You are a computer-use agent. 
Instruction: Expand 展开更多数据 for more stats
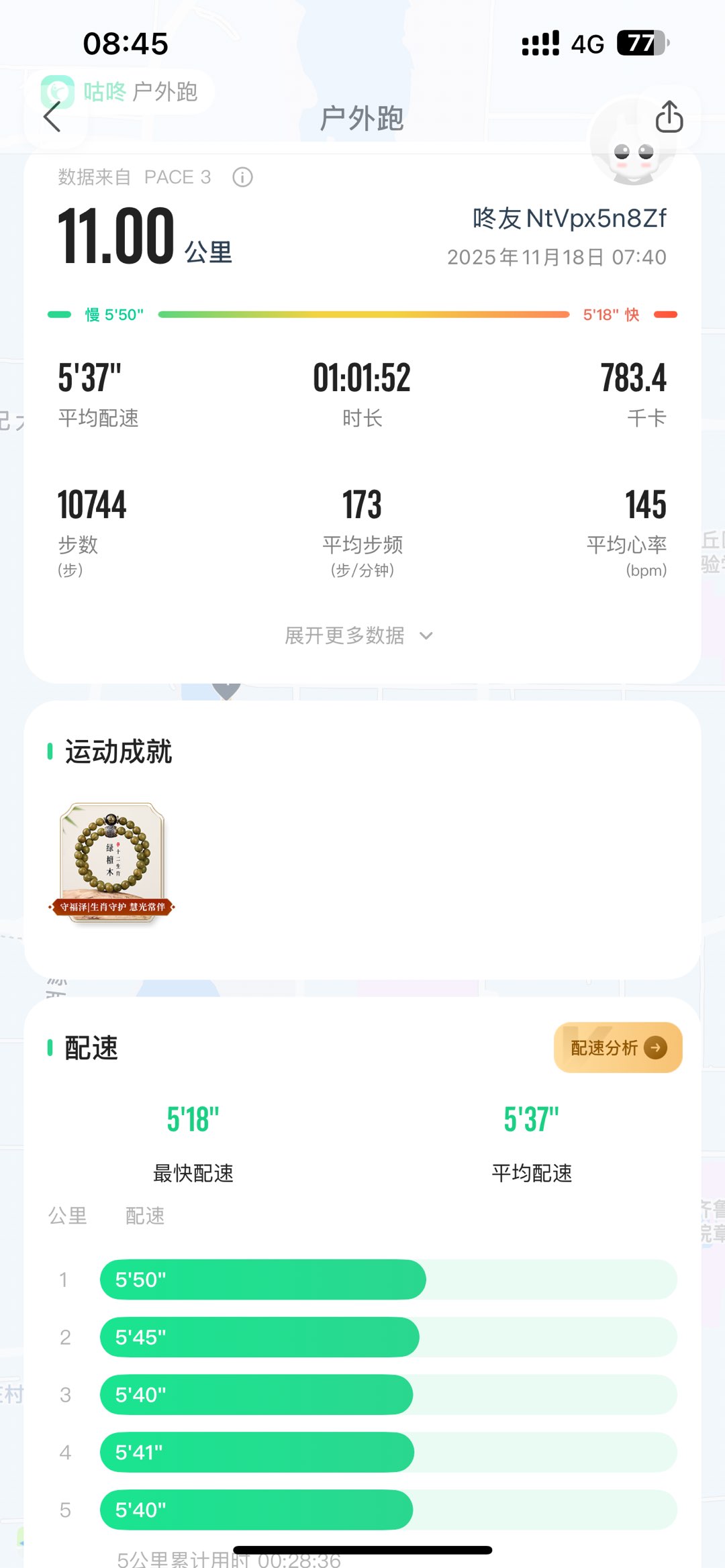pos(359,635)
